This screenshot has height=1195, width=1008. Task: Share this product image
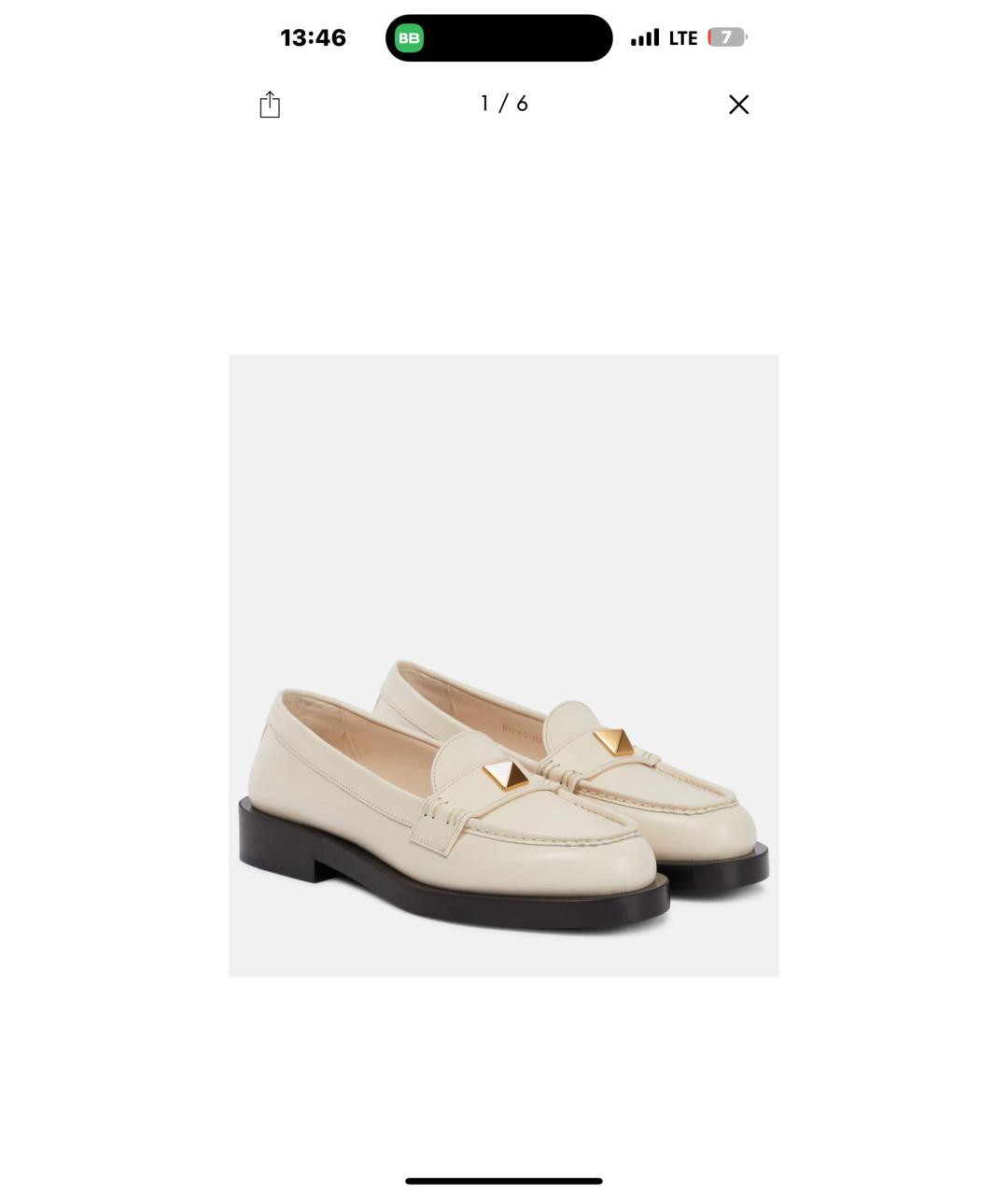click(270, 105)
